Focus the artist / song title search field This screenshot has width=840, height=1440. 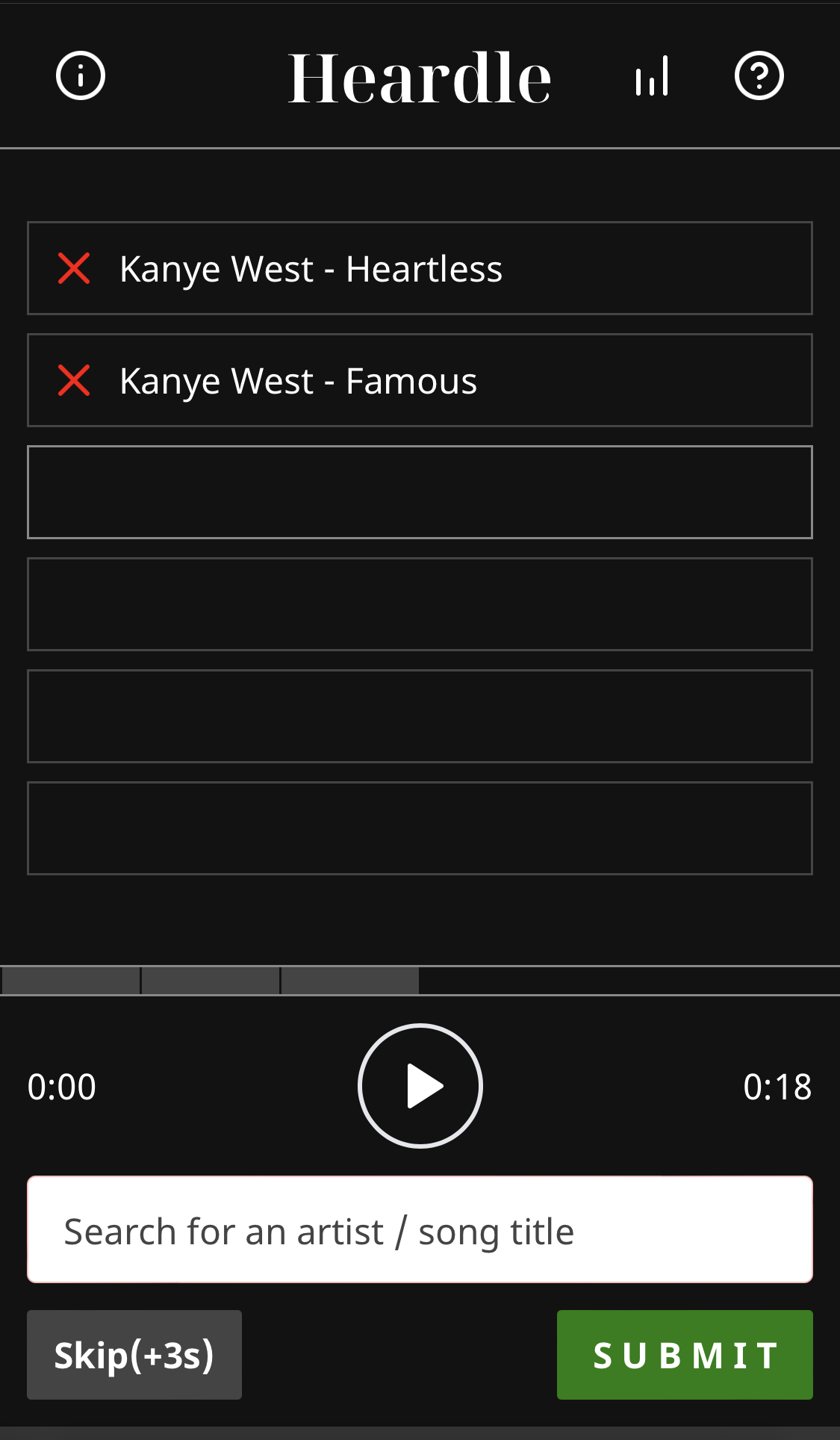(420, 1230)
